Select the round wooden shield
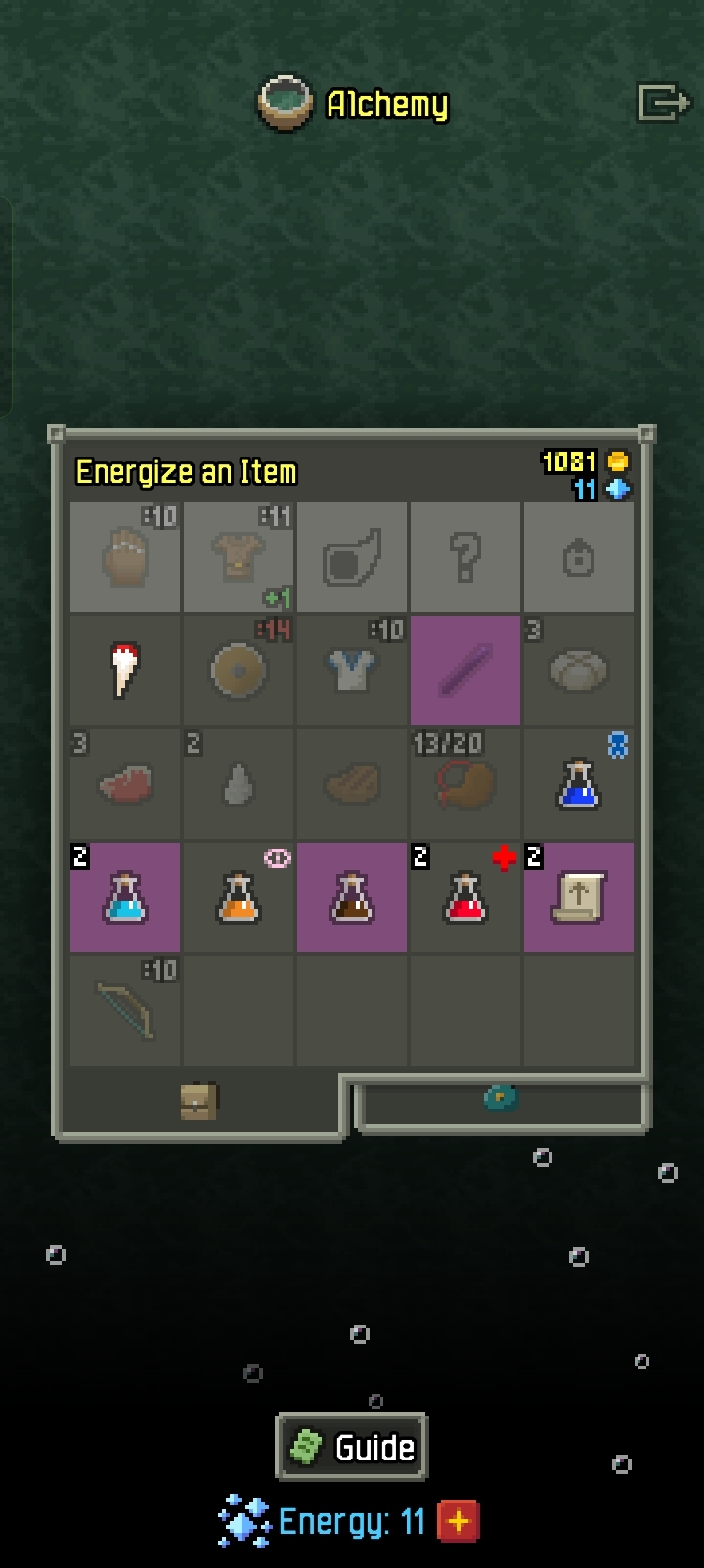Viewport: 704px width, 1568px height. coord(239,671)
